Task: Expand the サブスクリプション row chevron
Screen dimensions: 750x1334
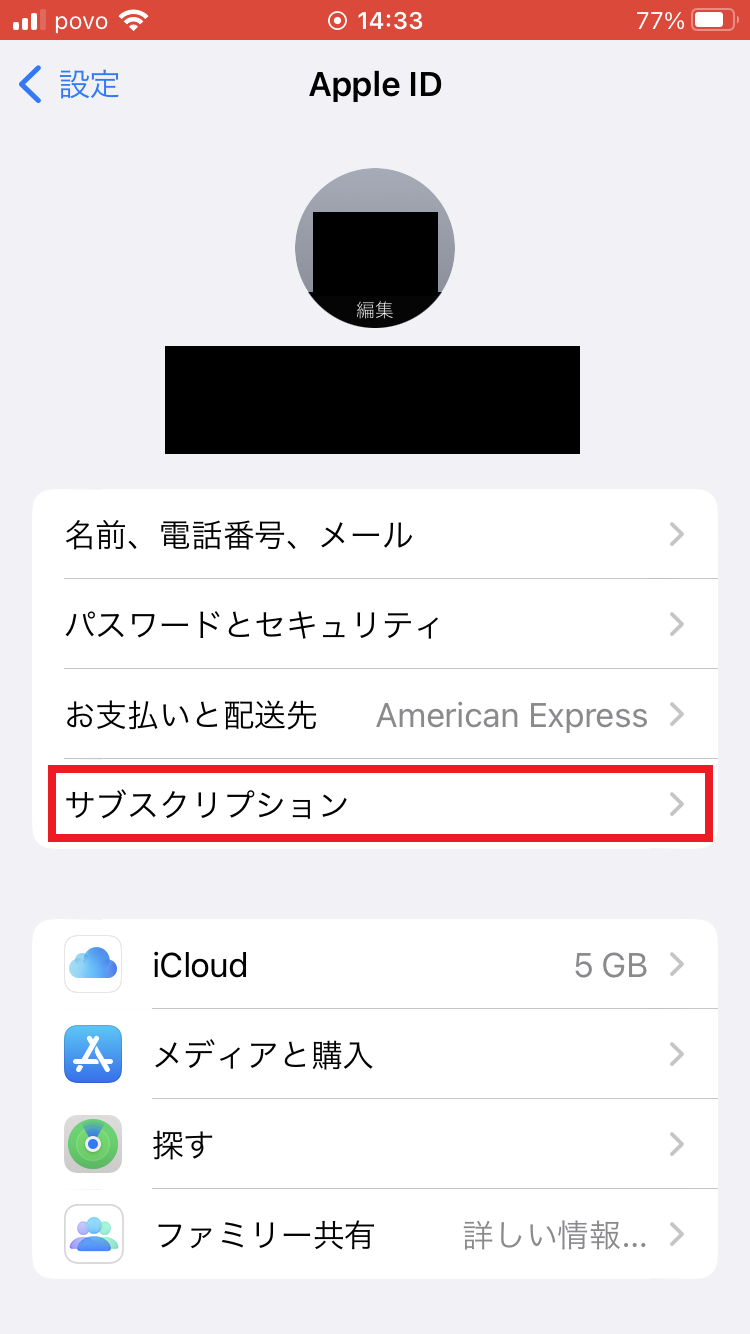Action: pos(676,804)
